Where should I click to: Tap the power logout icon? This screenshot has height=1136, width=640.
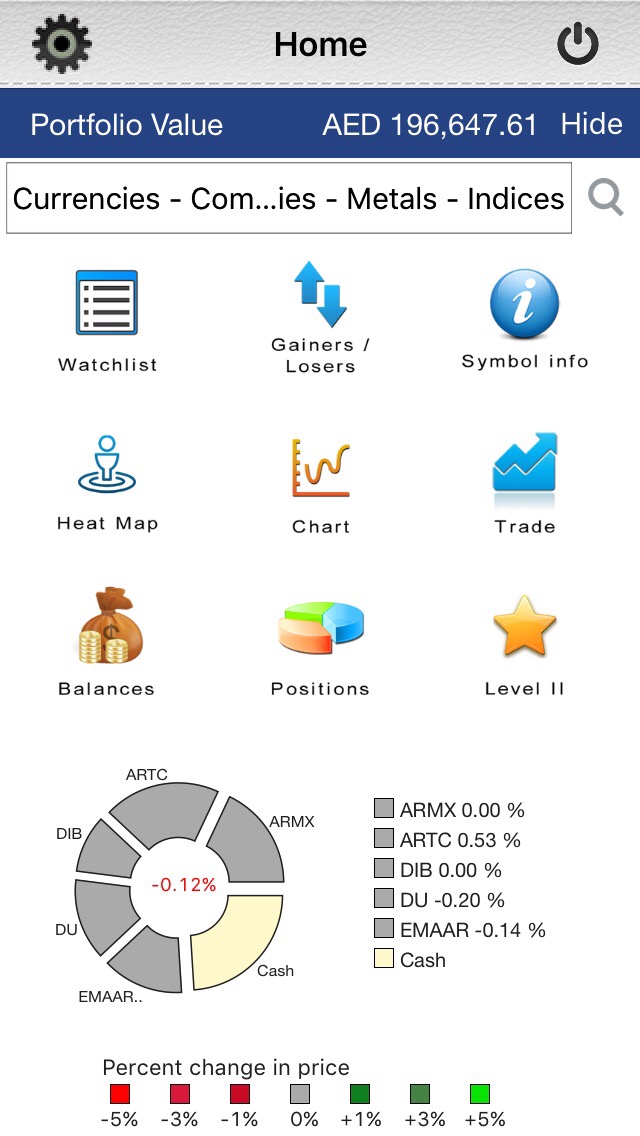(x=578, y=43)
